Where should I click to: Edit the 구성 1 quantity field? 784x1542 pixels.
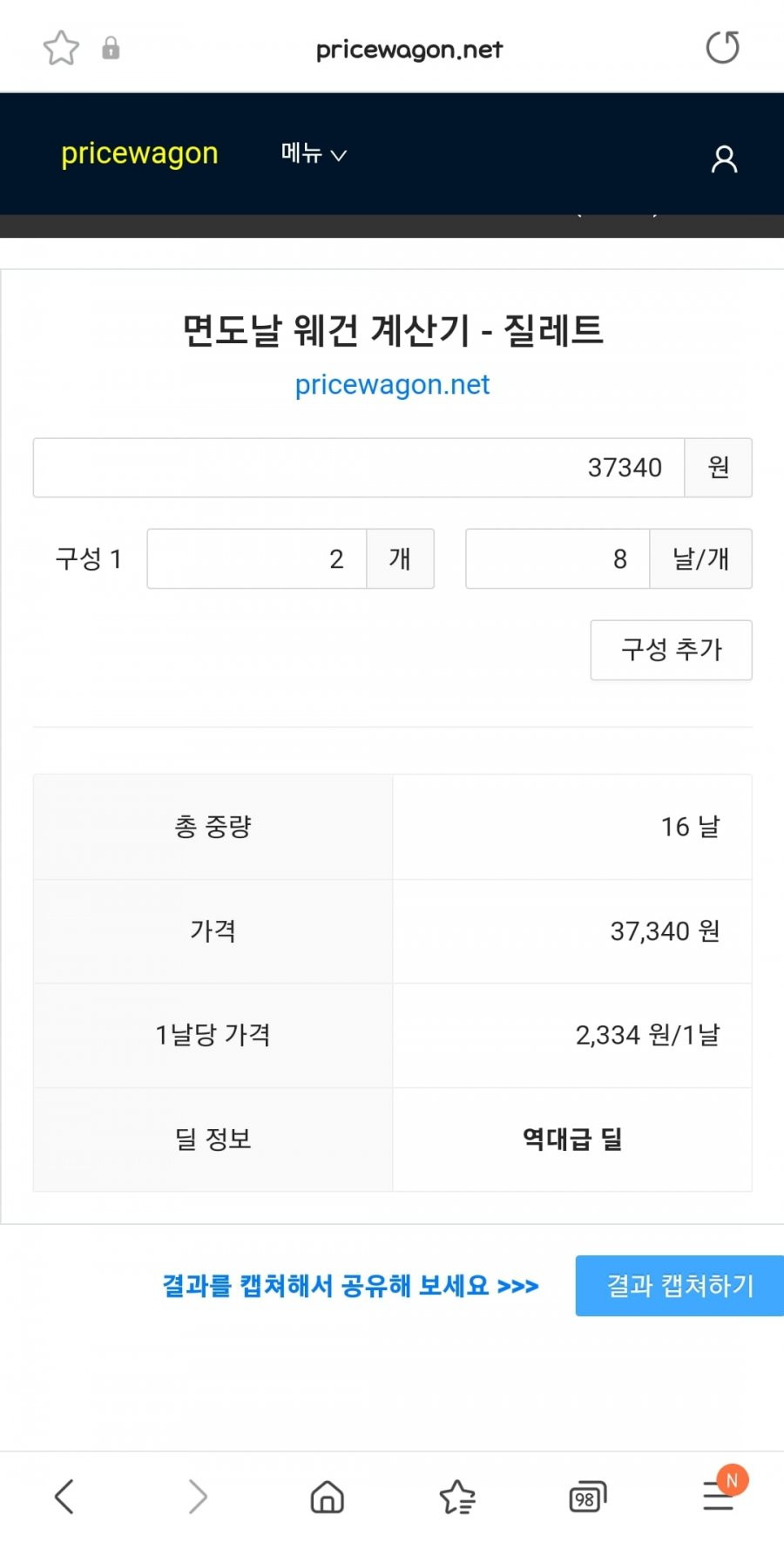click(x=257, y=558)
